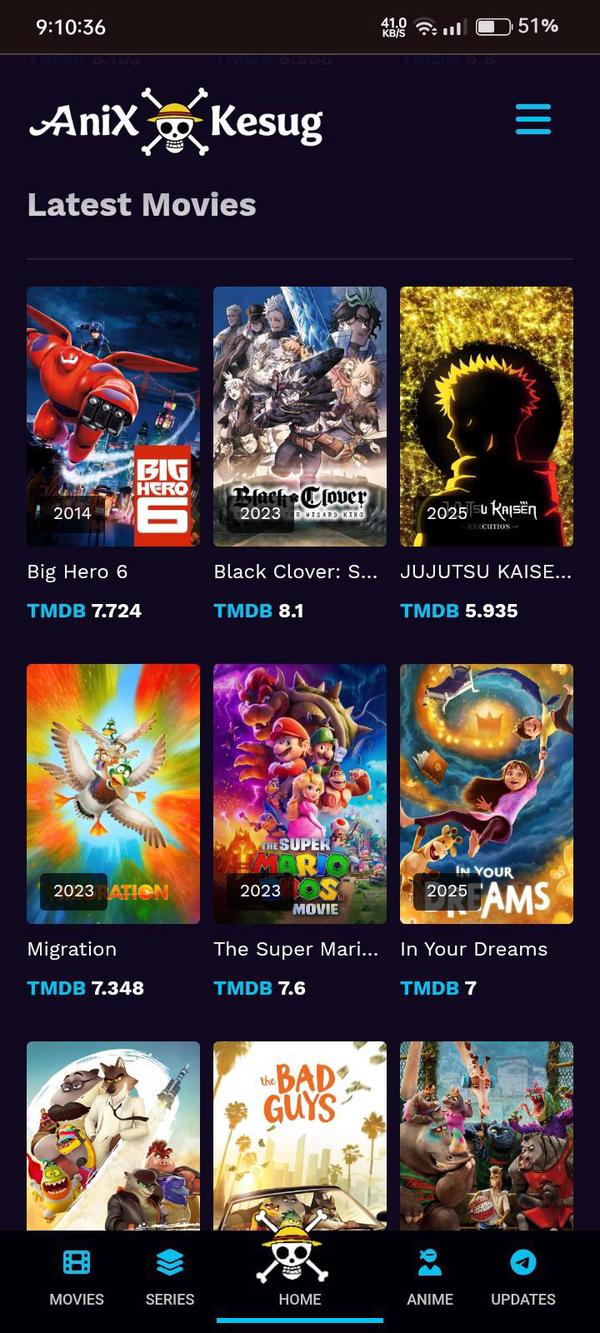Switch to the Movies tab
600x1333 pixels.
tap(77, 1278)
